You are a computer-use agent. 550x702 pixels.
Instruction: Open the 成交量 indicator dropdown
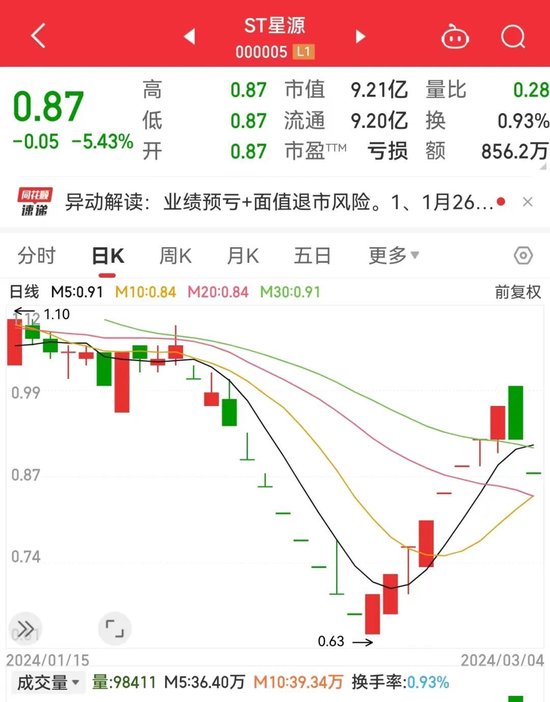point(47,683)
